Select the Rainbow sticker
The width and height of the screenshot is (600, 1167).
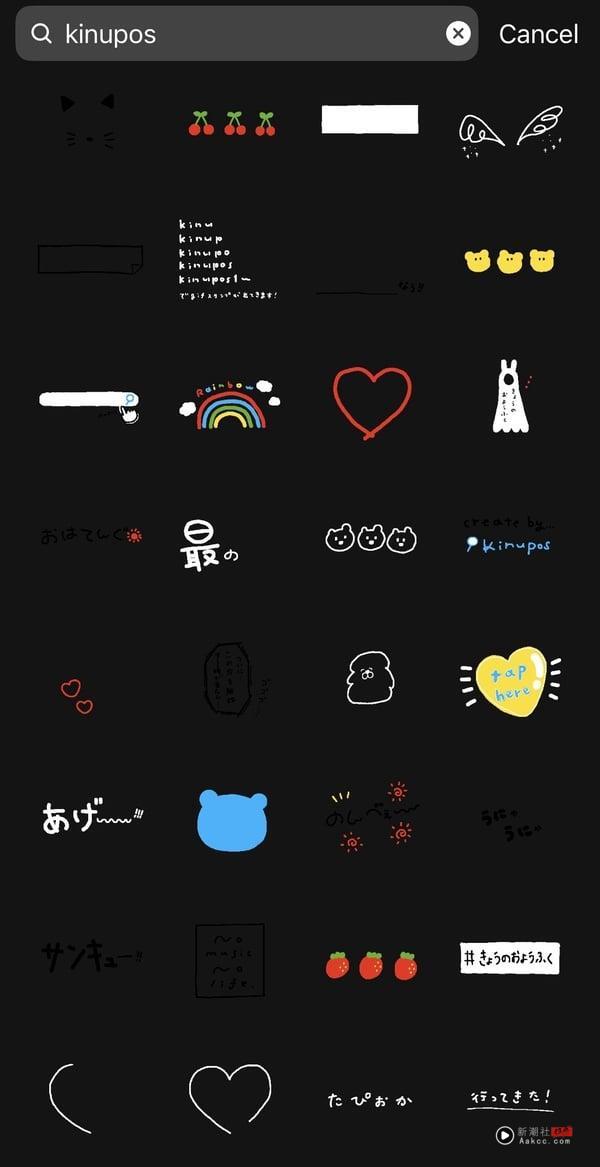(x=229, y=405)
